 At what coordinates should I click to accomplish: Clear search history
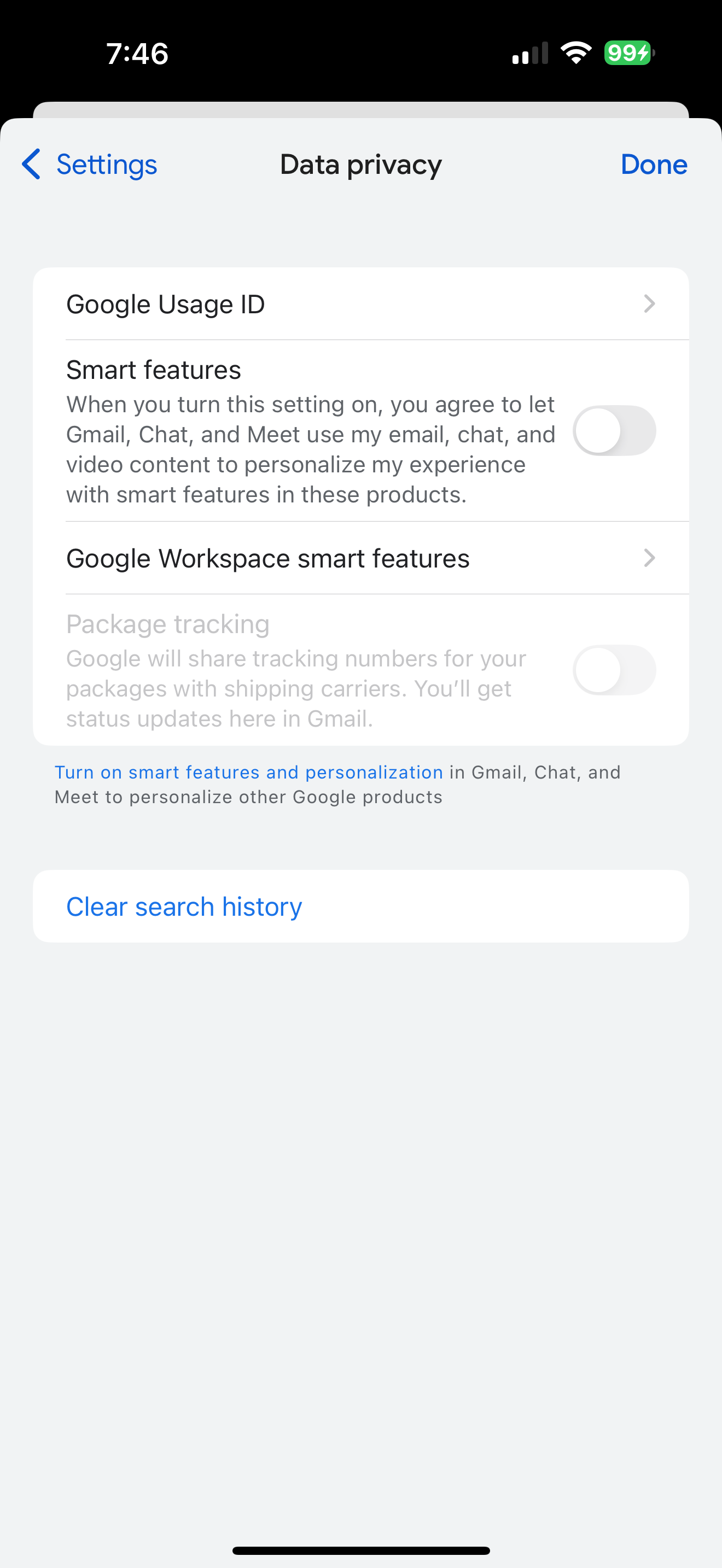coord(361,906)
